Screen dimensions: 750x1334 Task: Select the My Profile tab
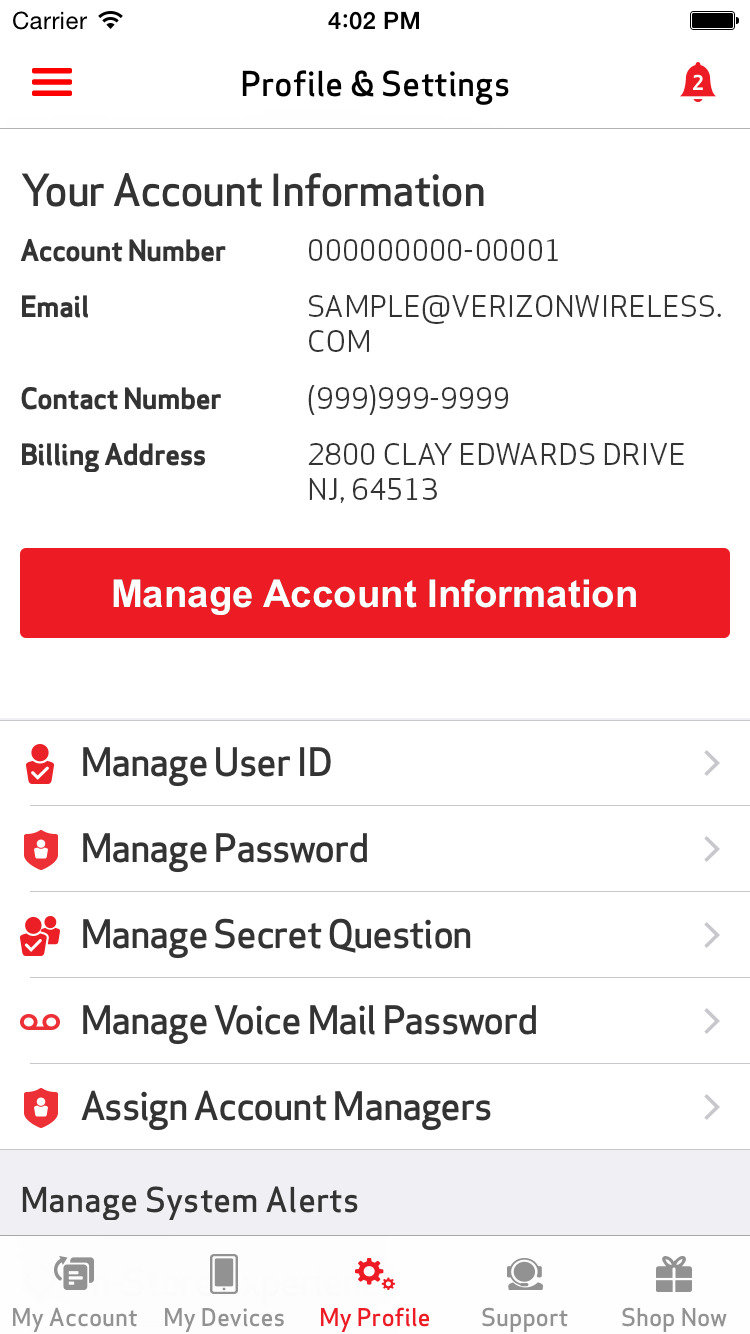tap(375, 1292)
